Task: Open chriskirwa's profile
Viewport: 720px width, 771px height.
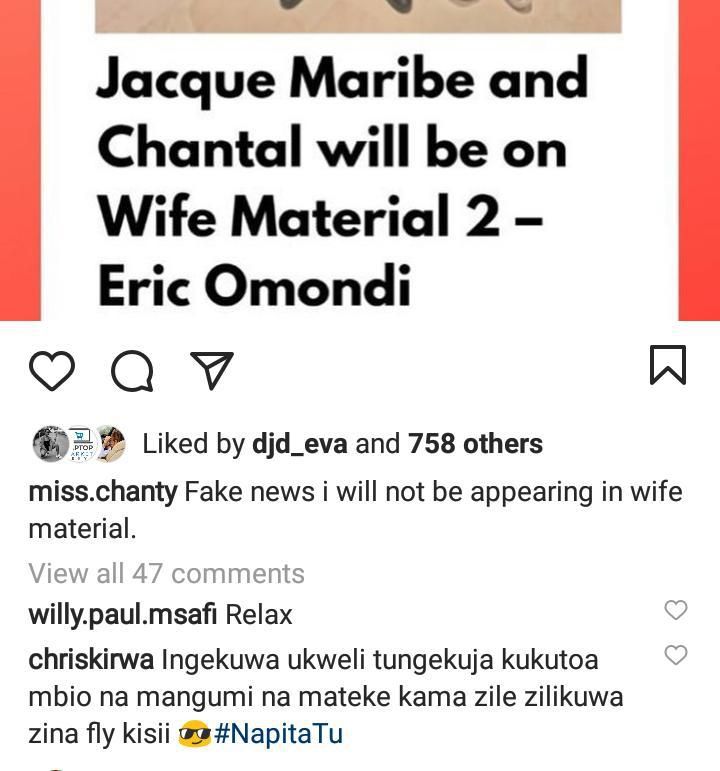Action: click(x=90, y=661)
